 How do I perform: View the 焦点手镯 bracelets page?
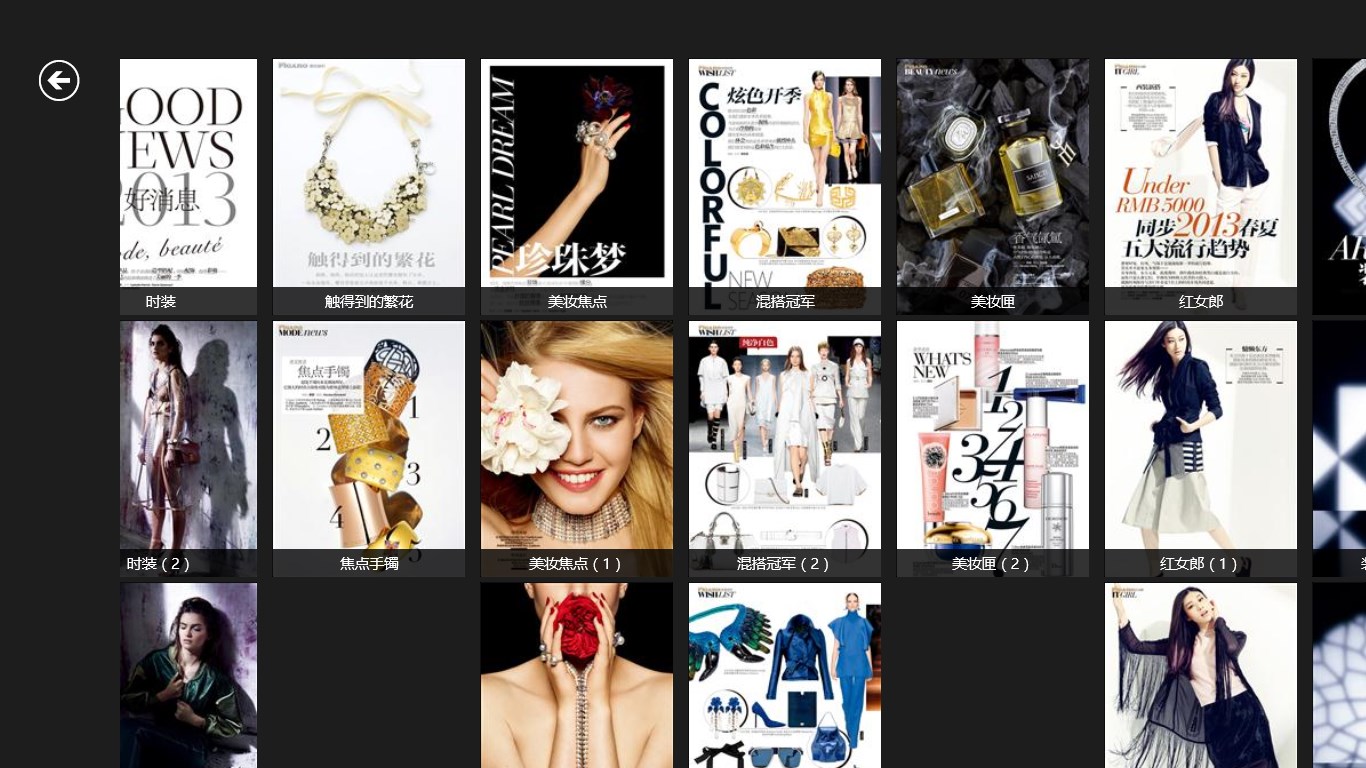tap(369, 448)
